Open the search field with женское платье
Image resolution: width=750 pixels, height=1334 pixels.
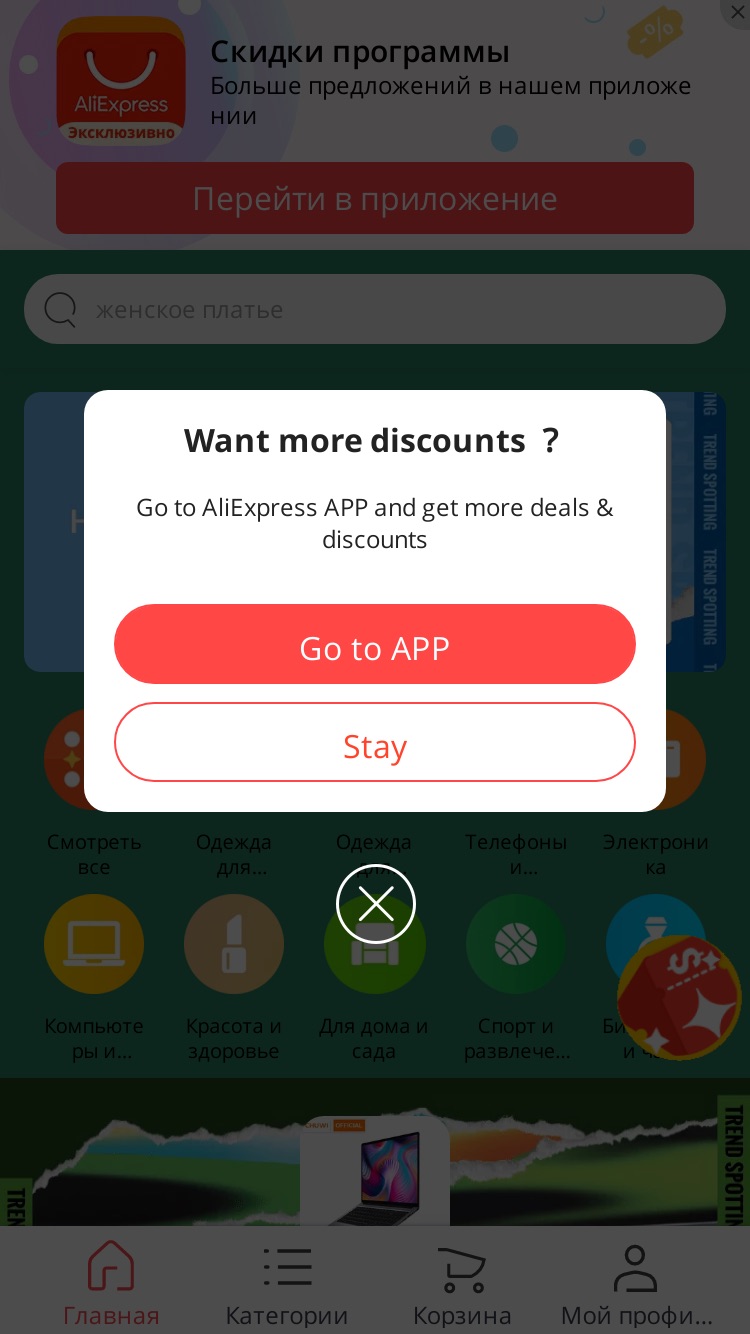click(x=375, y=309)
